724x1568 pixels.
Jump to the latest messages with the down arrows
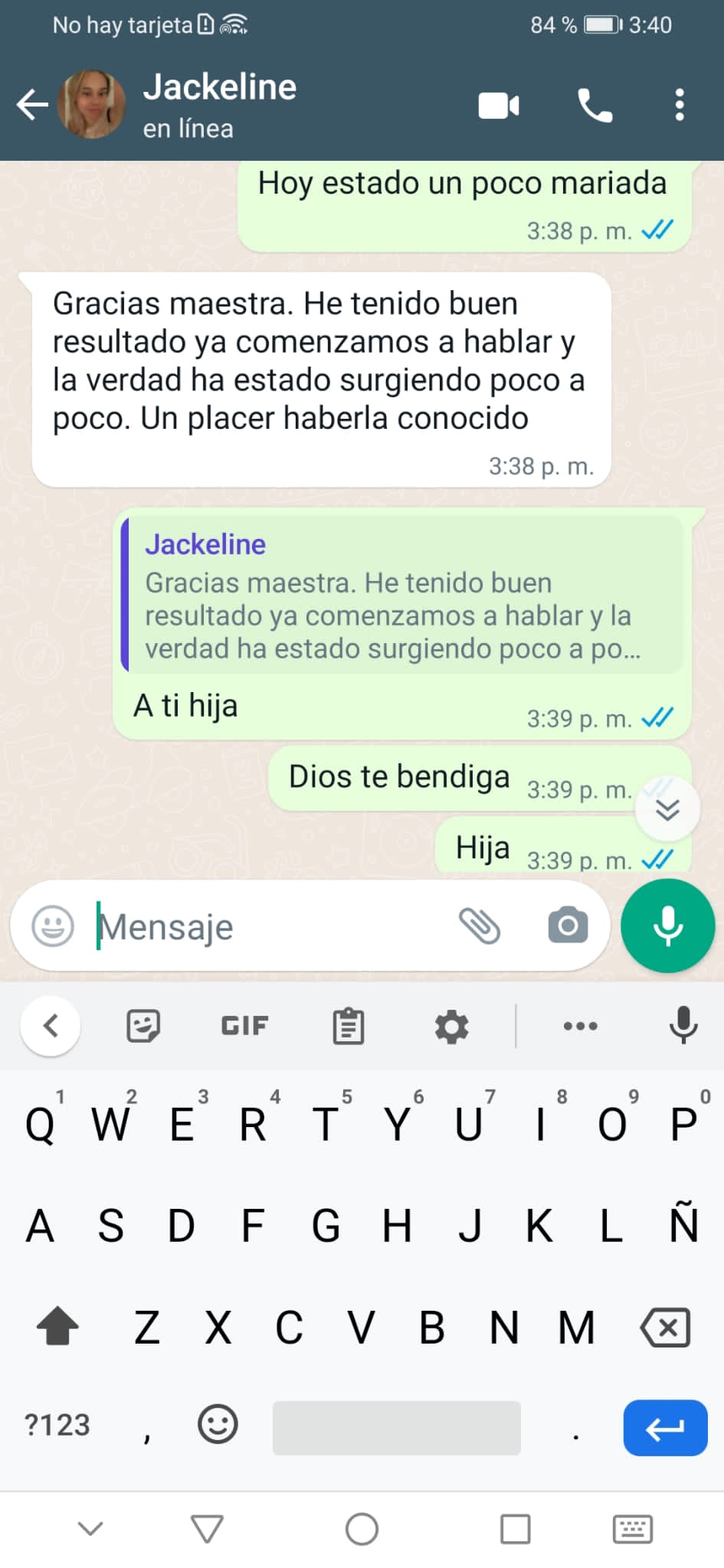pos(667,810)
